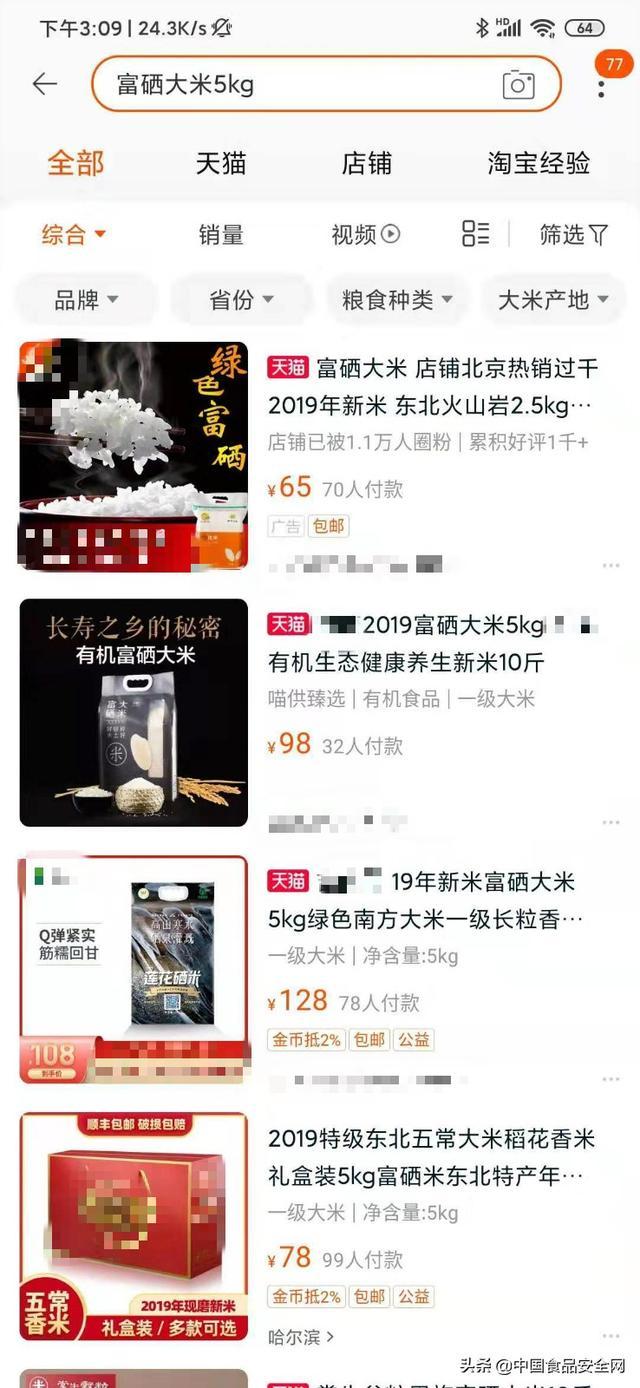Sort results by 销量
640x1388 pixels.
point(221,235)
